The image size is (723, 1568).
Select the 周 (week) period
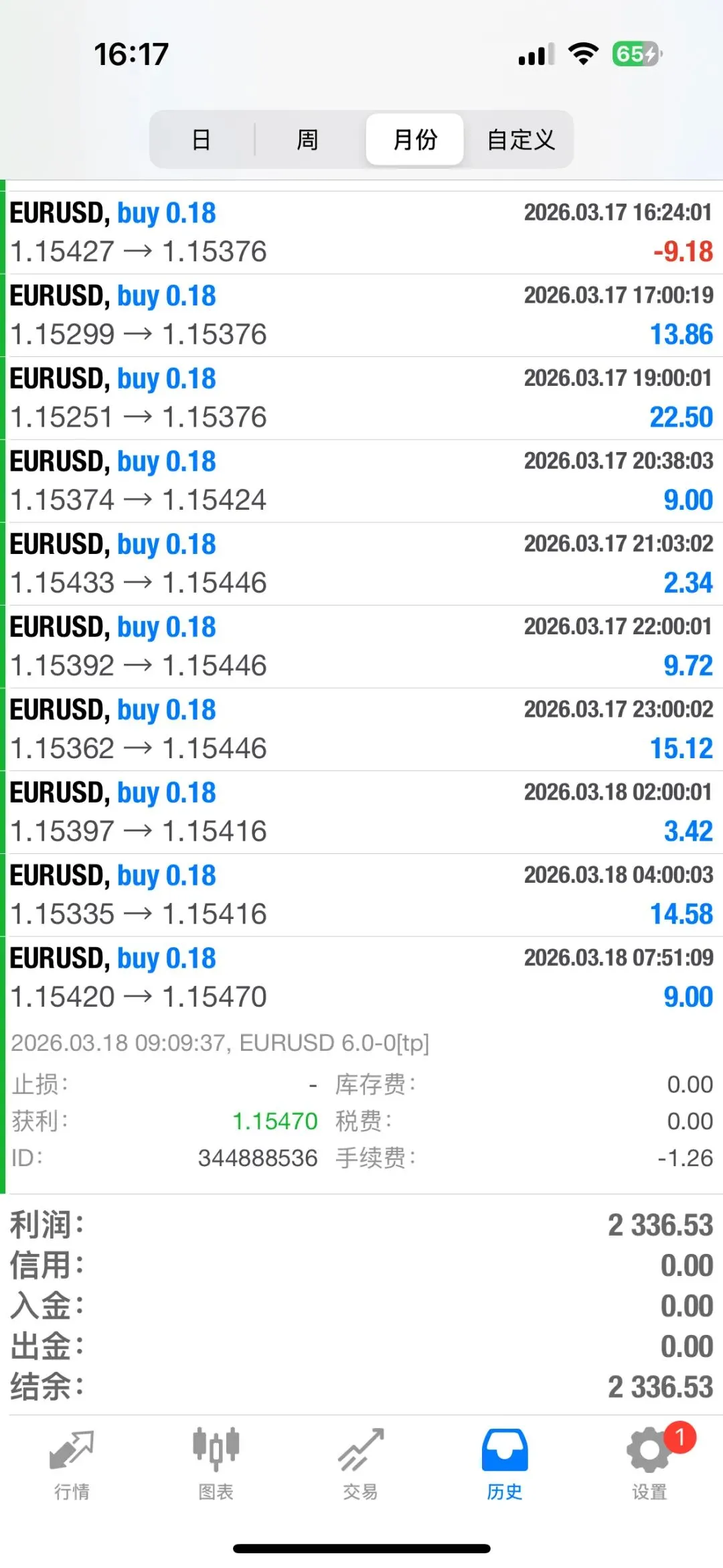(x=307, y=139)
